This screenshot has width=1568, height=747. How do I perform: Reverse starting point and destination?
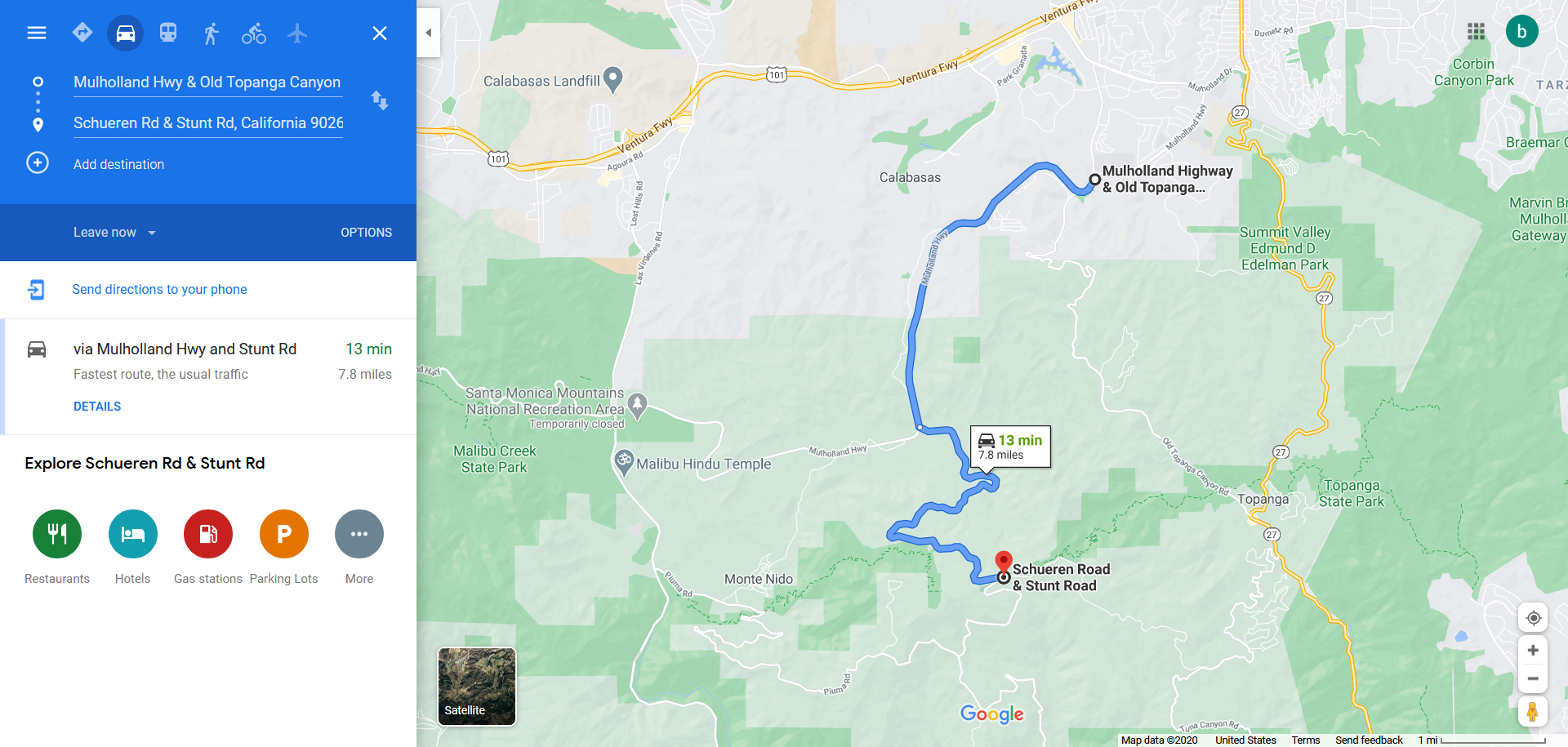(380, 100)
